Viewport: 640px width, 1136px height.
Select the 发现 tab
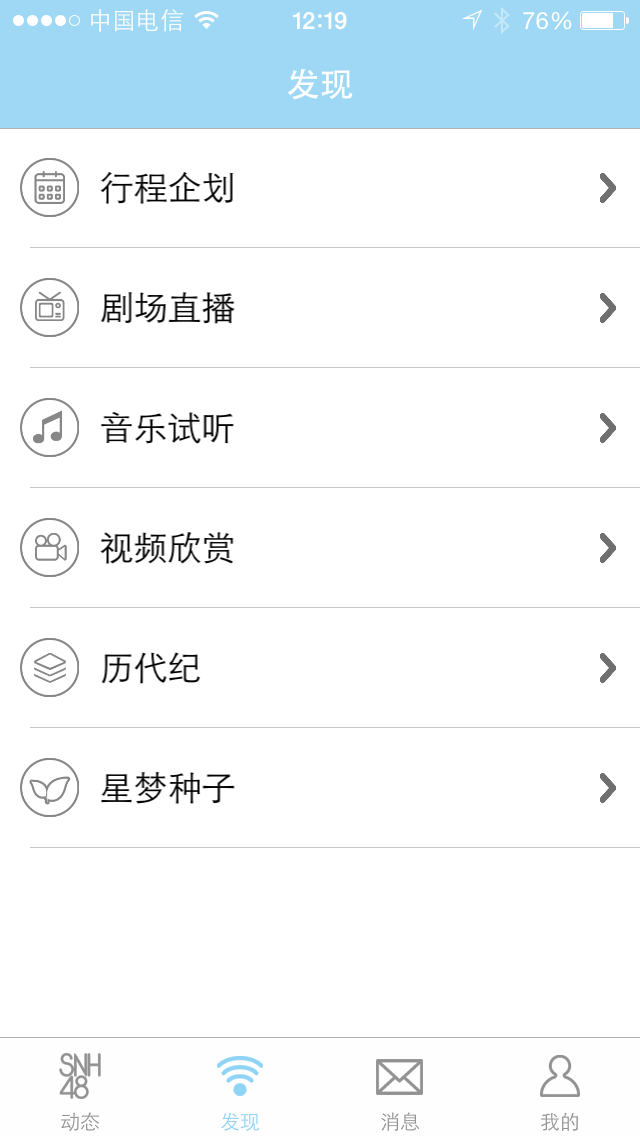pos(240,1090)
